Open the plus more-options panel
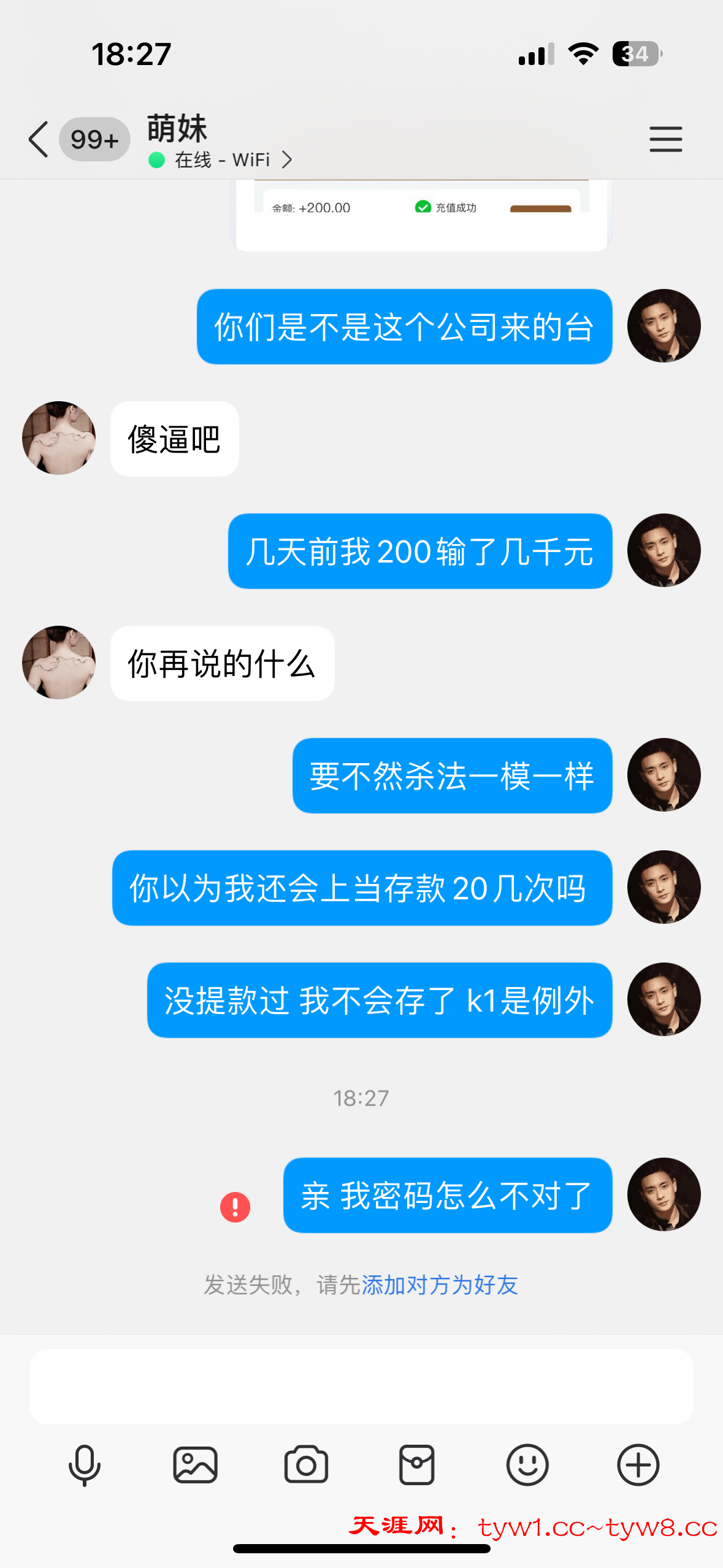The image size is (723, 1568). coord(638,1465)
